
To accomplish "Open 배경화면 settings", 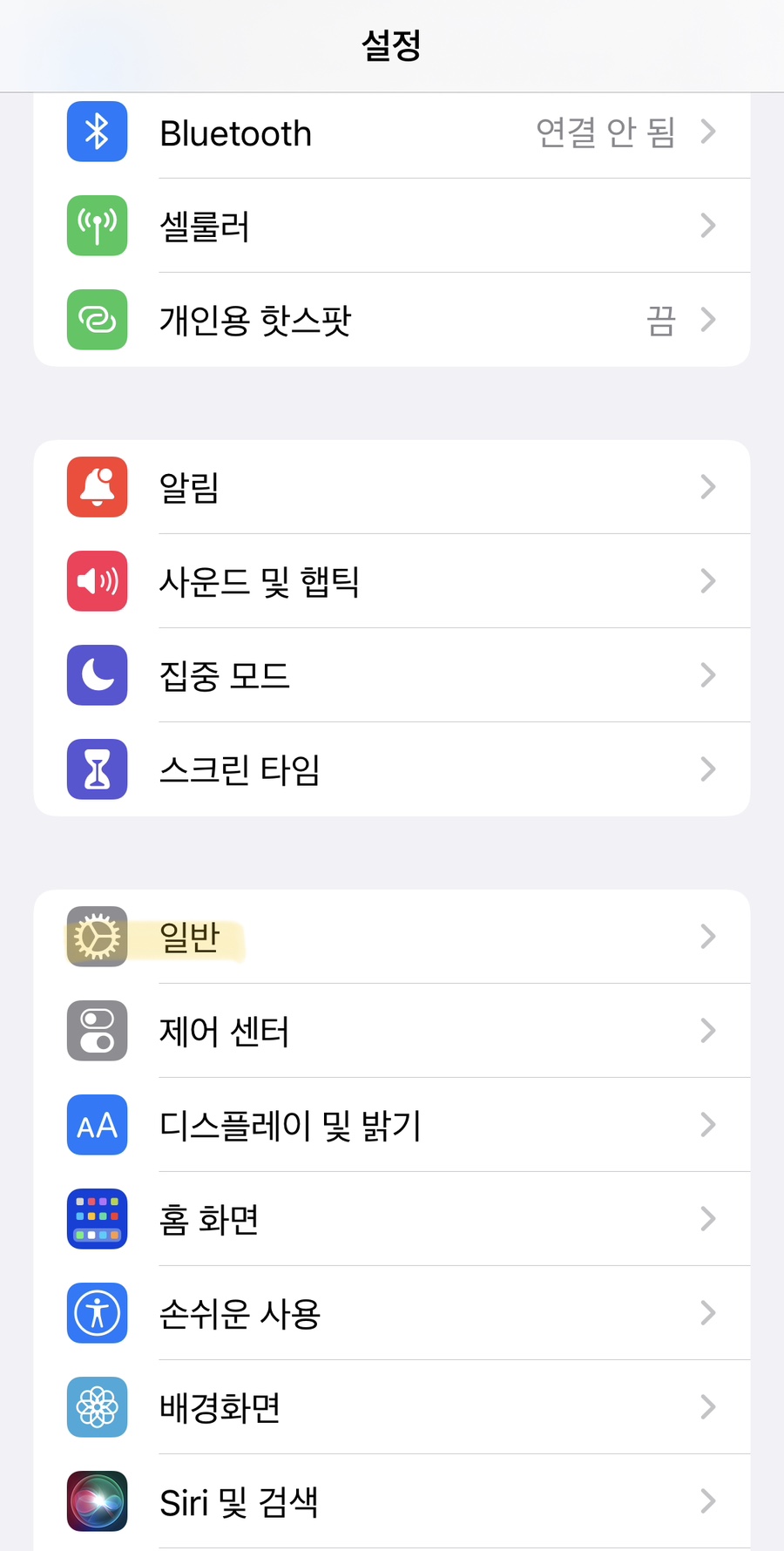I will (392, 1407).
